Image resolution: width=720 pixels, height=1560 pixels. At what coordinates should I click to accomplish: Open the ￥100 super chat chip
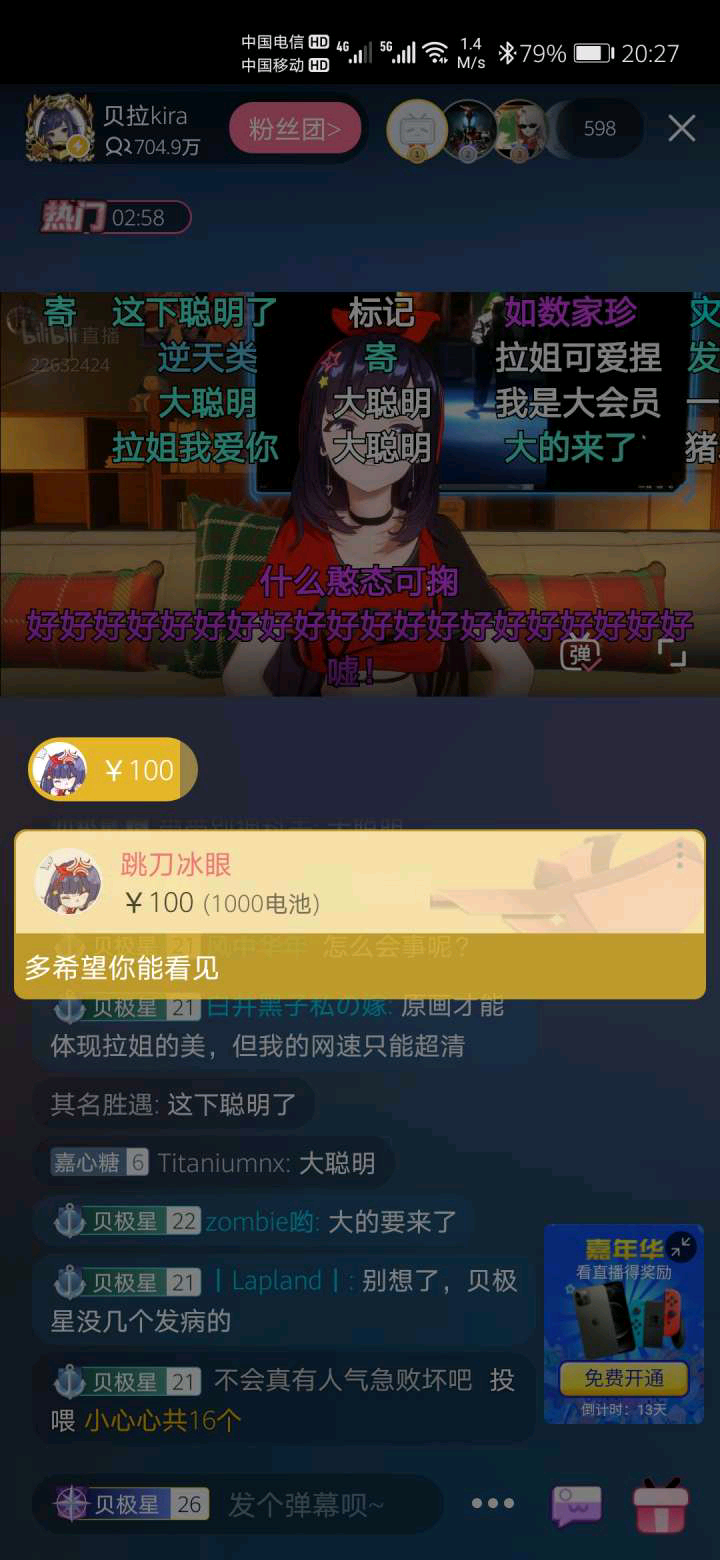(x=112, y=770)
